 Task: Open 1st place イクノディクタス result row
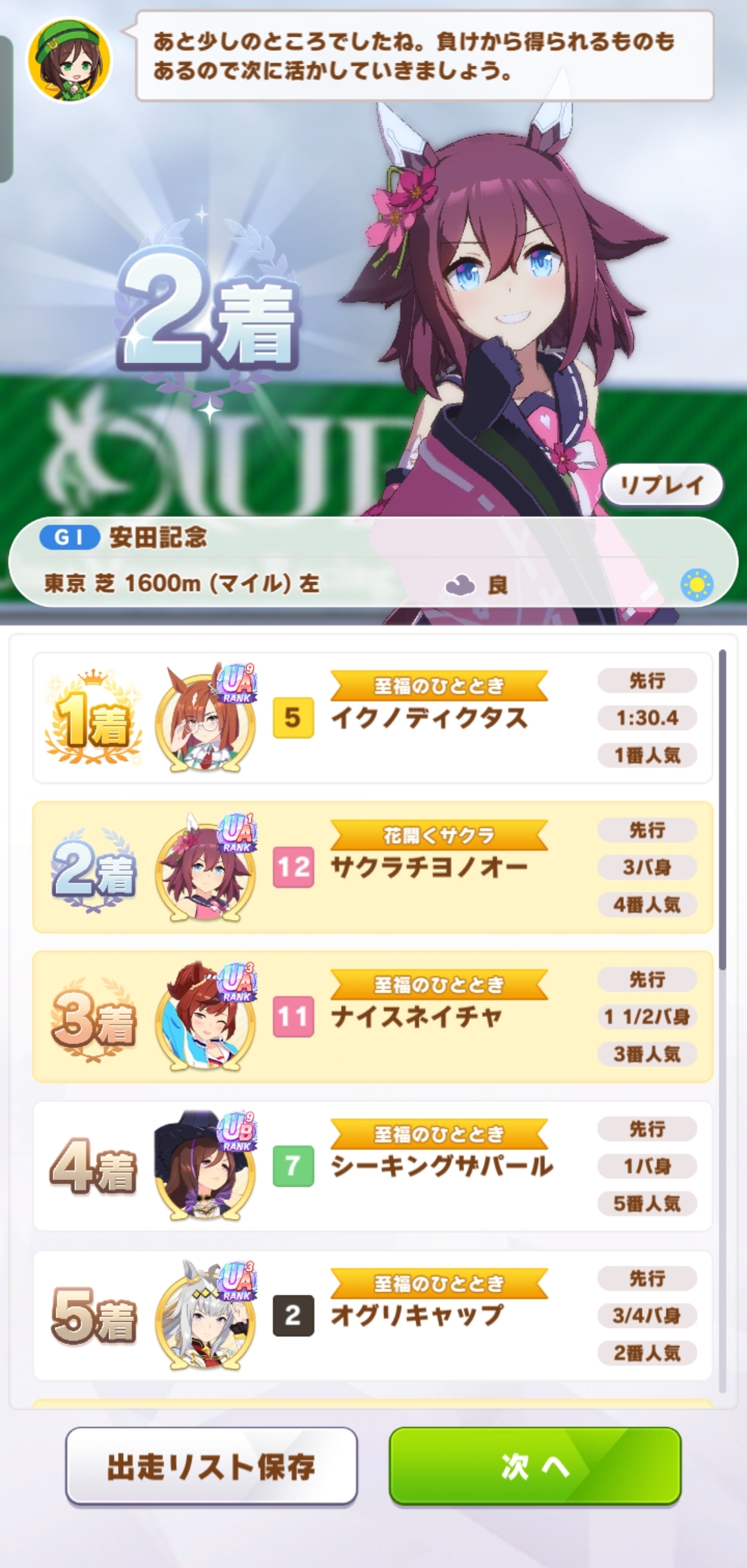pyautogui.click(x=372, y=718)
